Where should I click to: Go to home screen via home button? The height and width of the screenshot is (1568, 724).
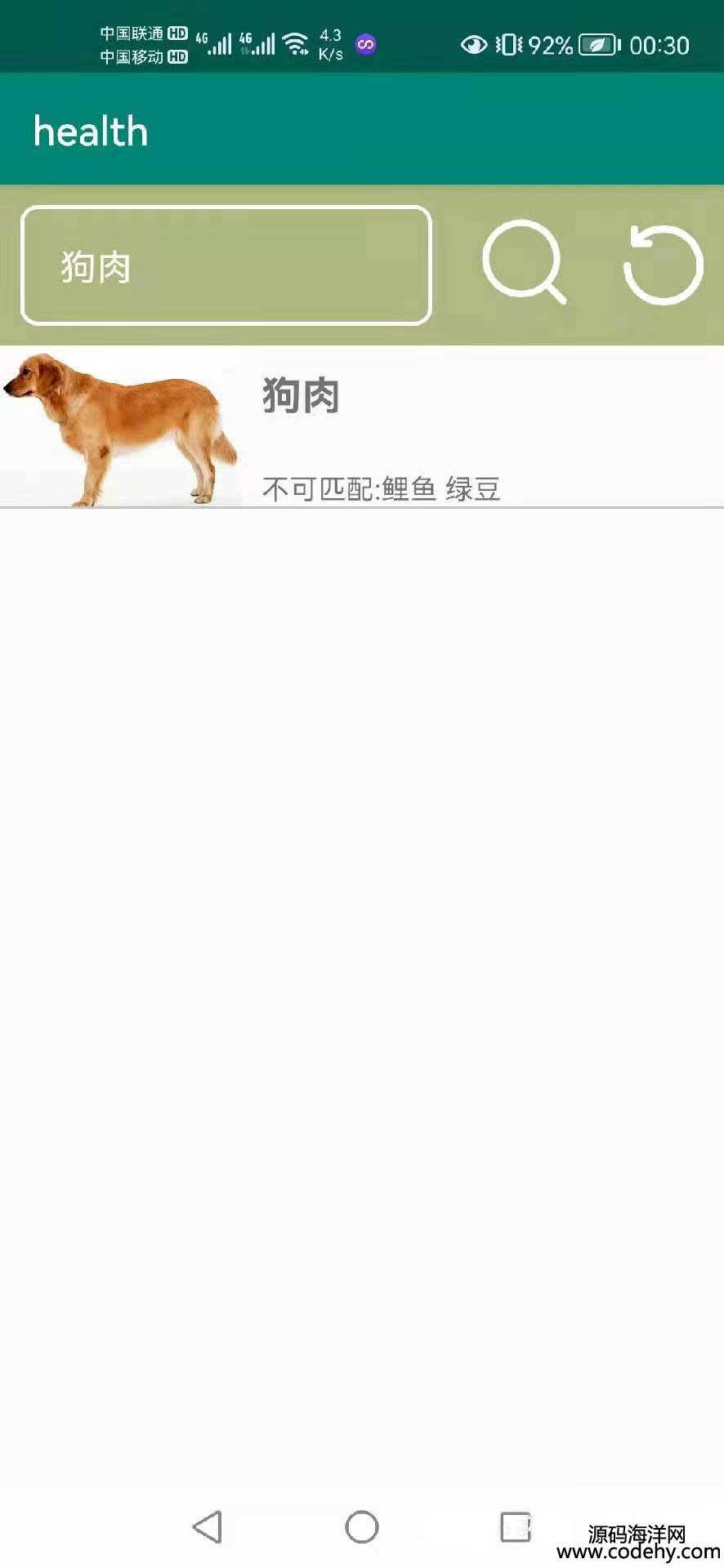[x=362, y=1526]
